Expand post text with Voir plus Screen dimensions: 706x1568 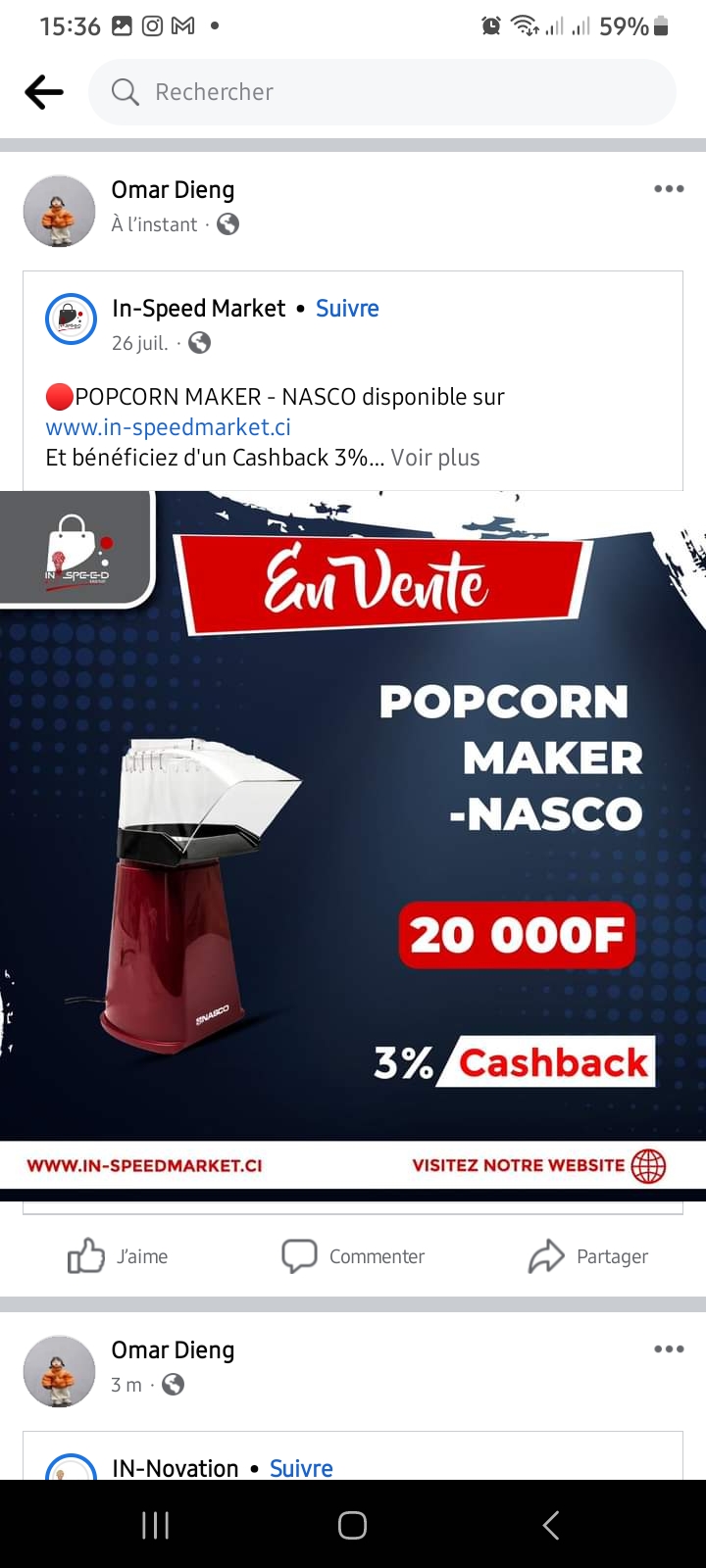click(435, 458)
